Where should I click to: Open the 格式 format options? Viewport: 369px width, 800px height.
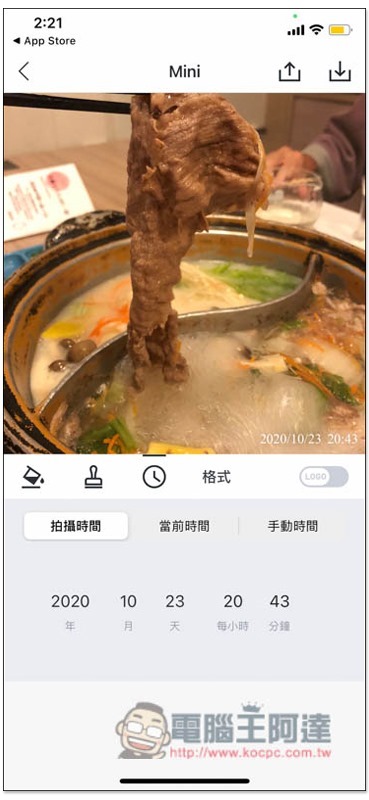(216, 478)
